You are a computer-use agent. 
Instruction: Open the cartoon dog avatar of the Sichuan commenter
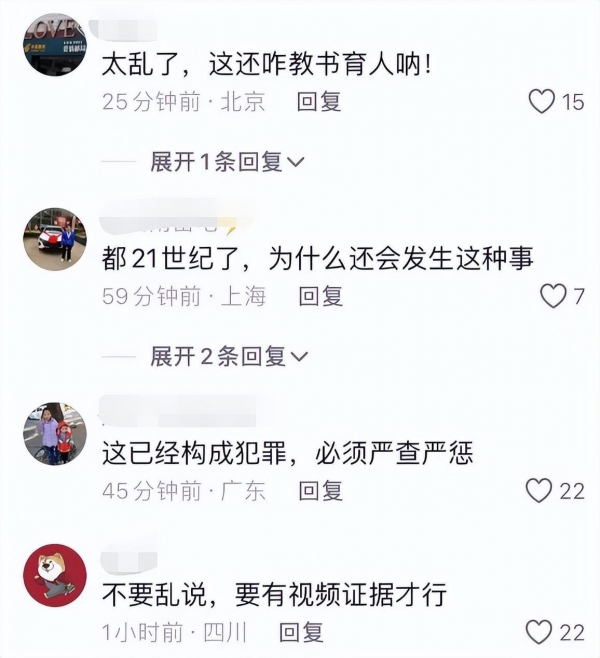click(x=55, y=576)
